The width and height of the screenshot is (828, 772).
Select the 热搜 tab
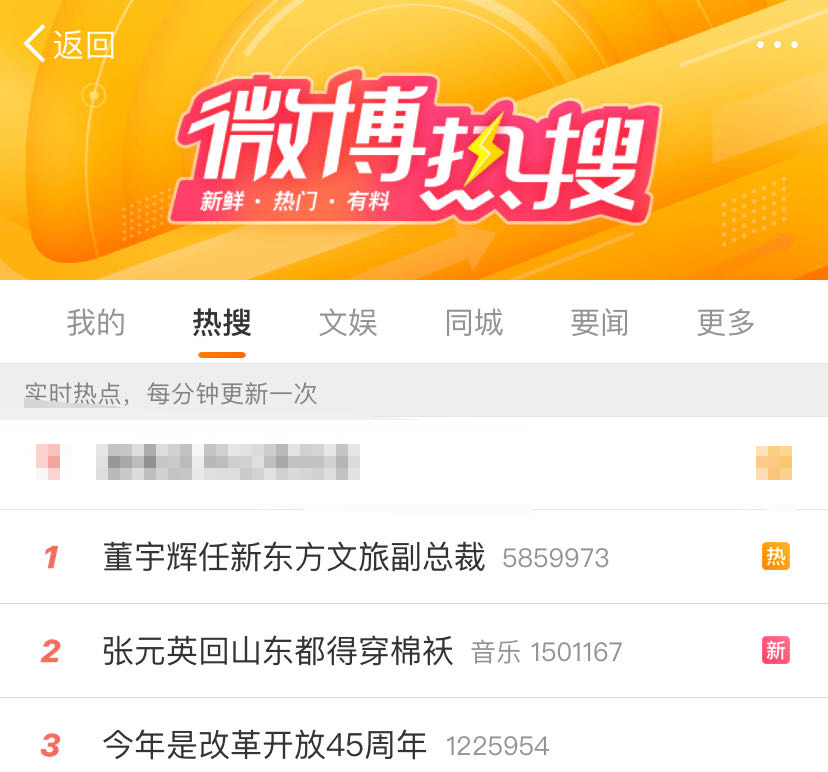pos(222,323)
